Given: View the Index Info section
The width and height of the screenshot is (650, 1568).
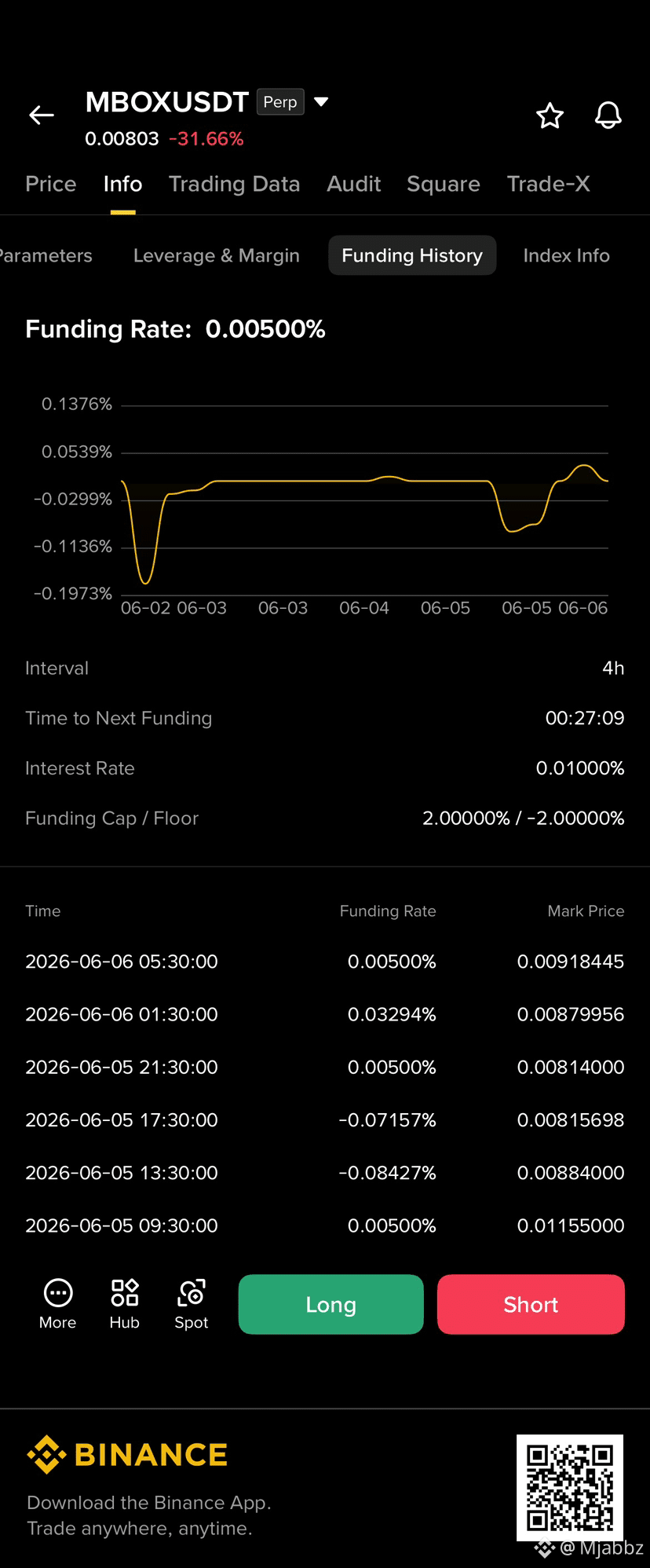Looking at the screenshot, I should [566, 255].
